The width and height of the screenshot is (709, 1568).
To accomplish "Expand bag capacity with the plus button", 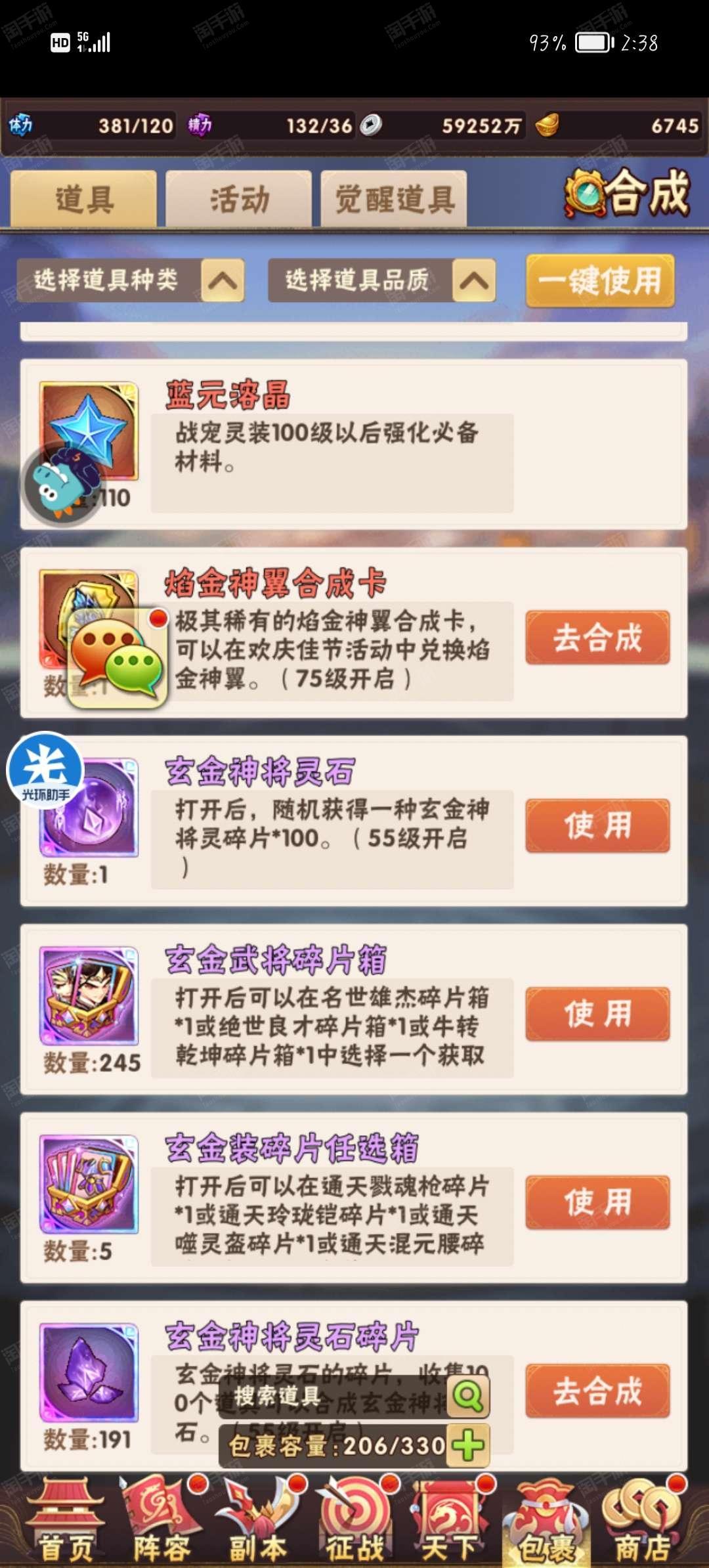I will coord(468,1445).
